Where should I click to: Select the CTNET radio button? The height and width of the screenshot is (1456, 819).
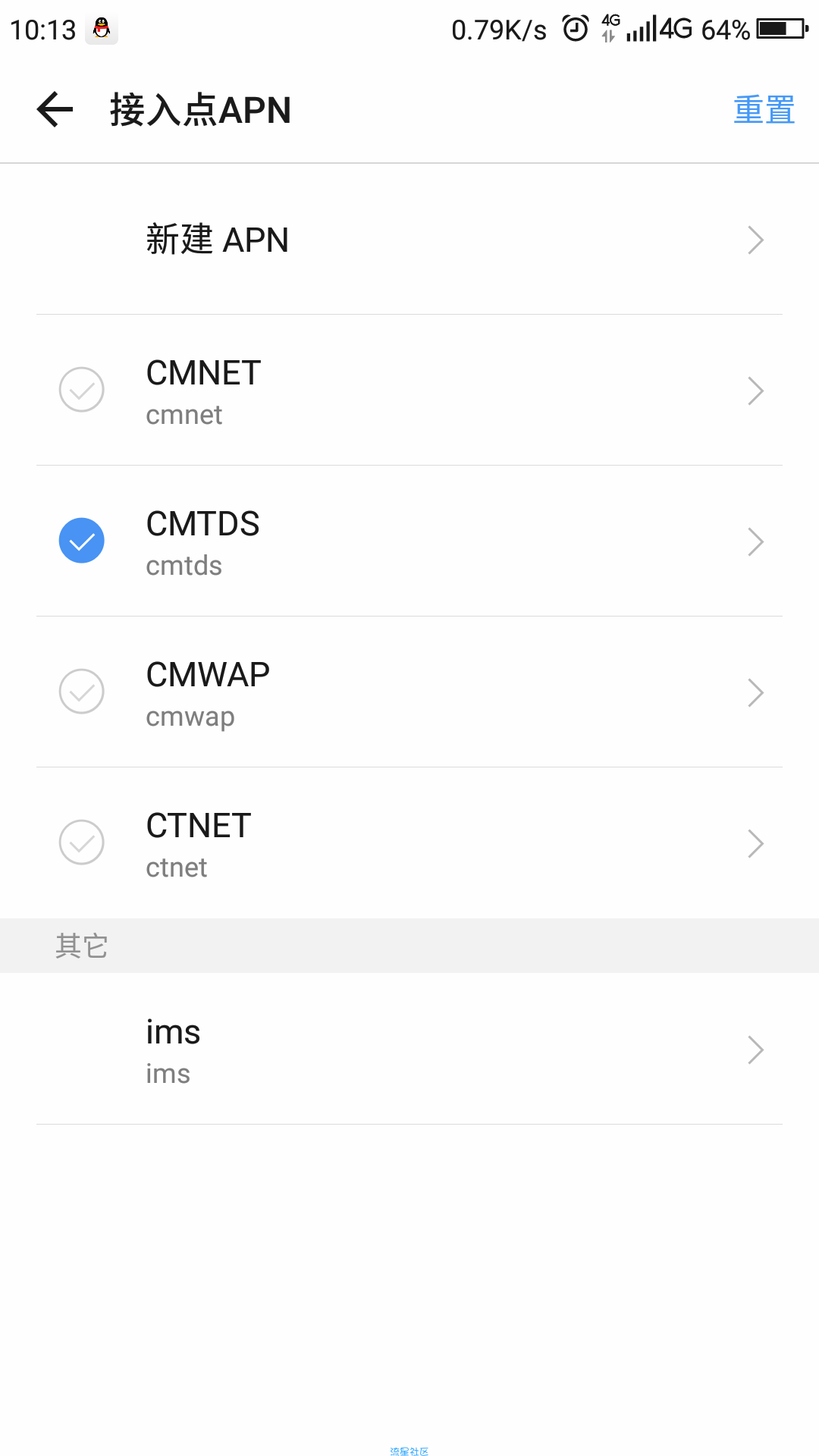81,843
